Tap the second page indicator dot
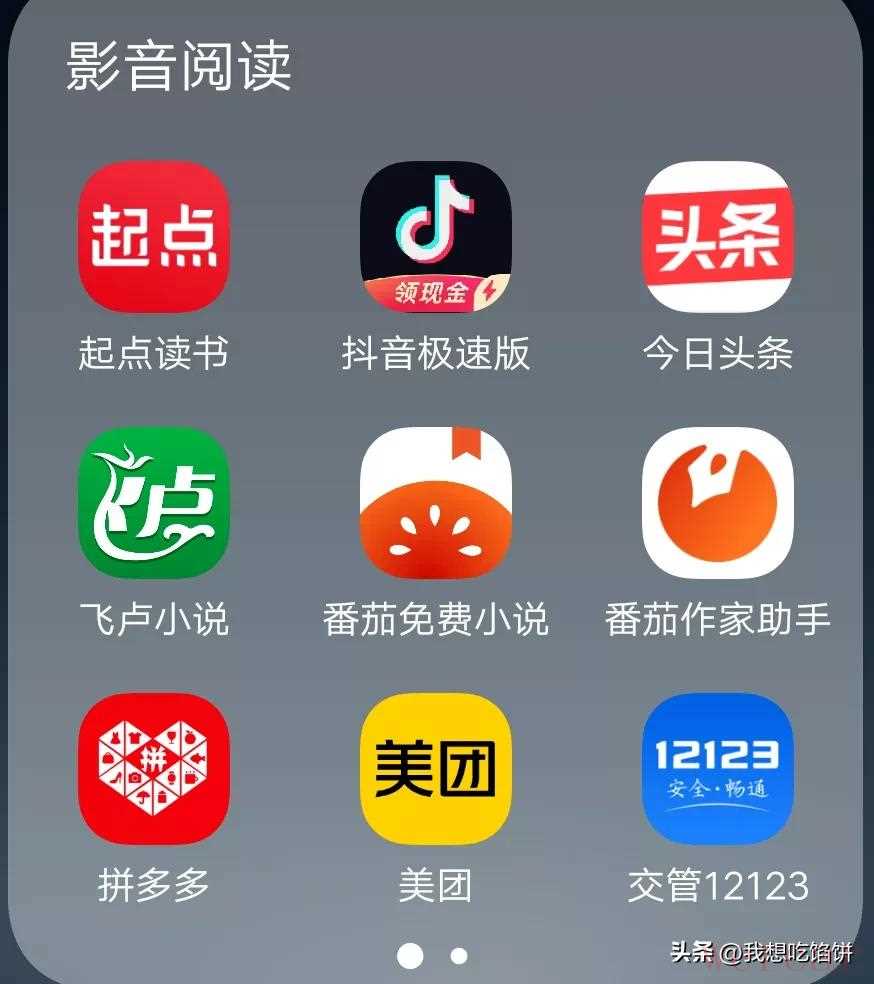Viewport: 874px width, 984px height. coord(459,956)
